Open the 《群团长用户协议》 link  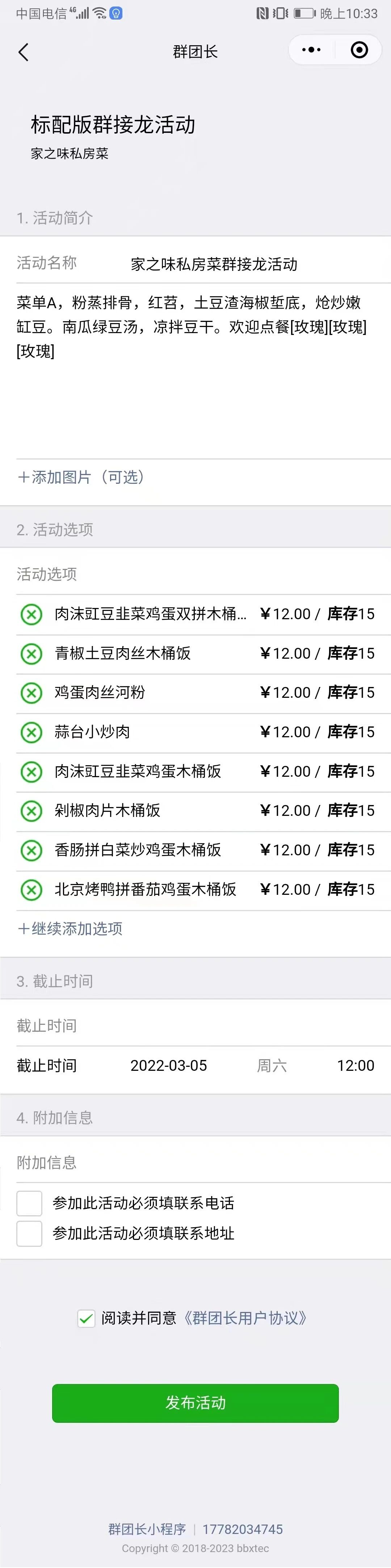245,1318
